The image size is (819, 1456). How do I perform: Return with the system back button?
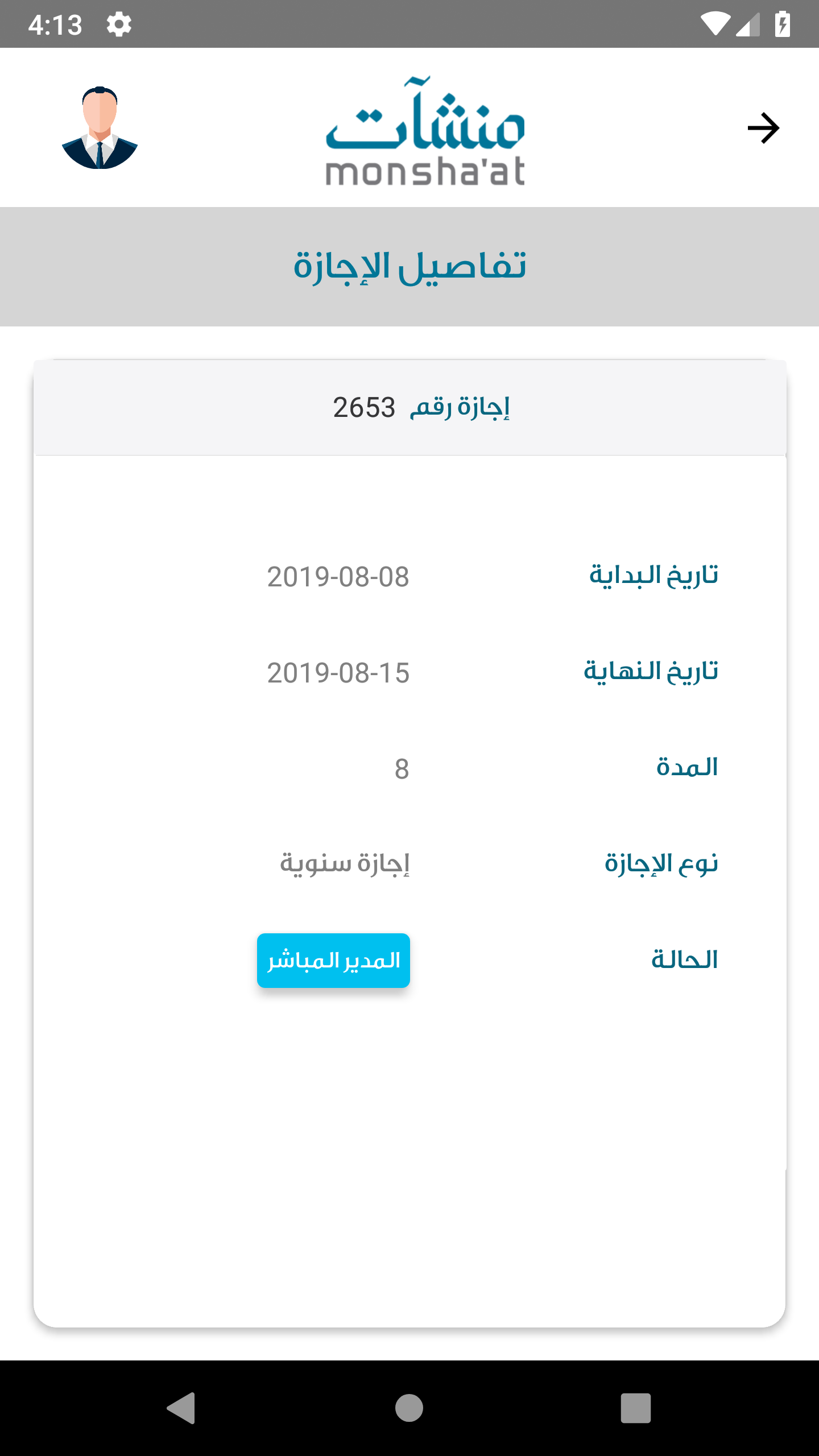pos(181,1408)
